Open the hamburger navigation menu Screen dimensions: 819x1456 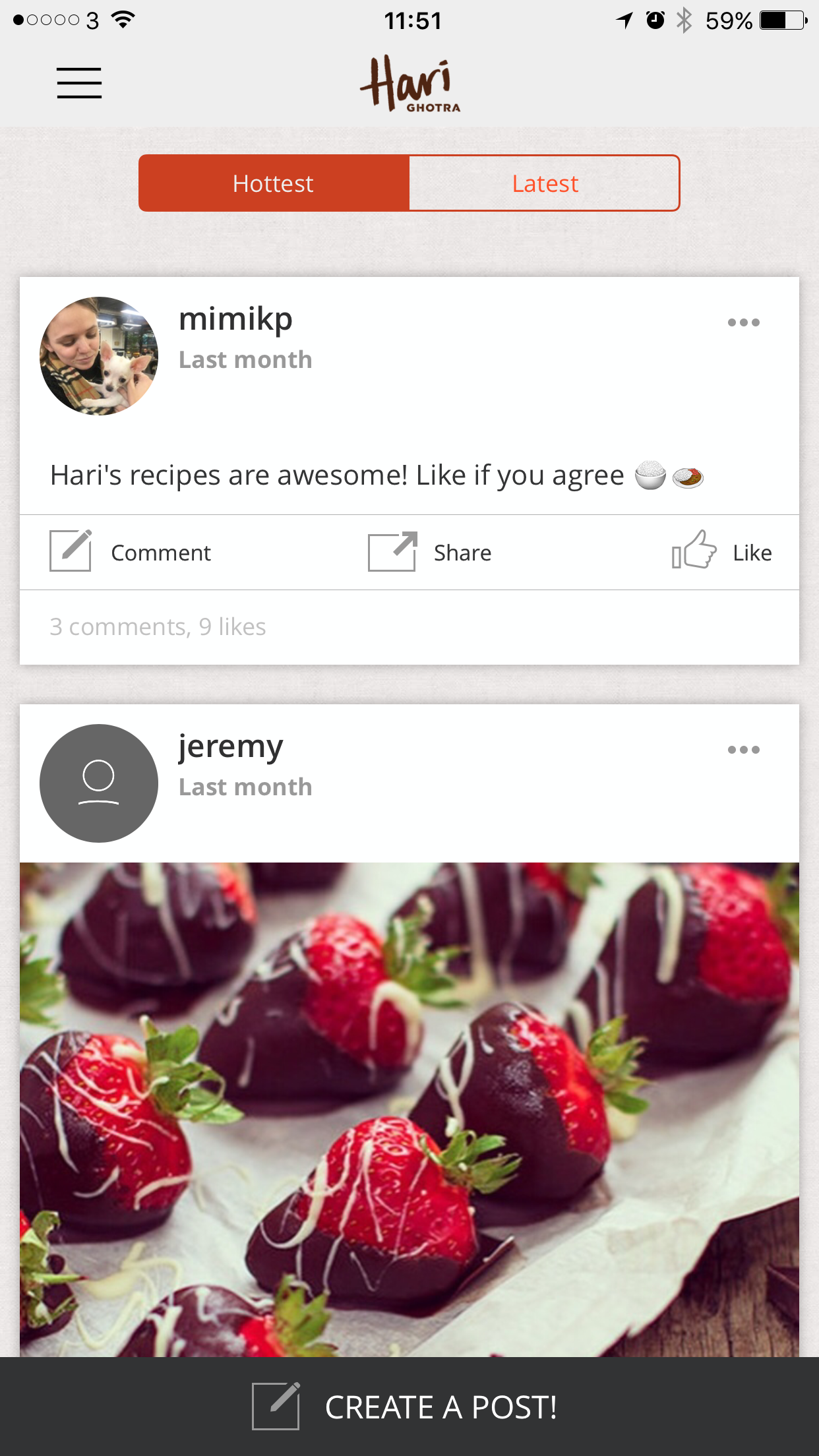79,83
